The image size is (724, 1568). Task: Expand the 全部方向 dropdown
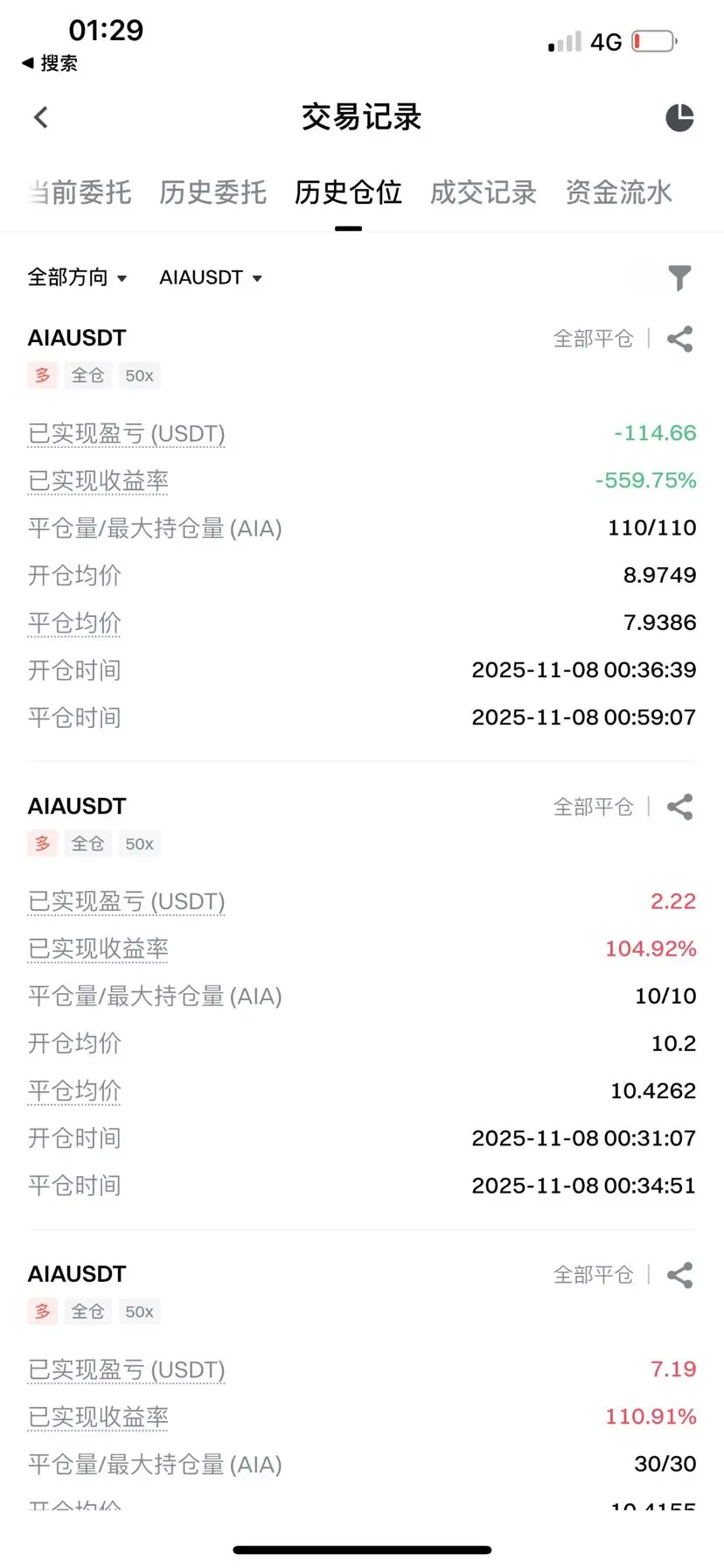click(77, 277)
